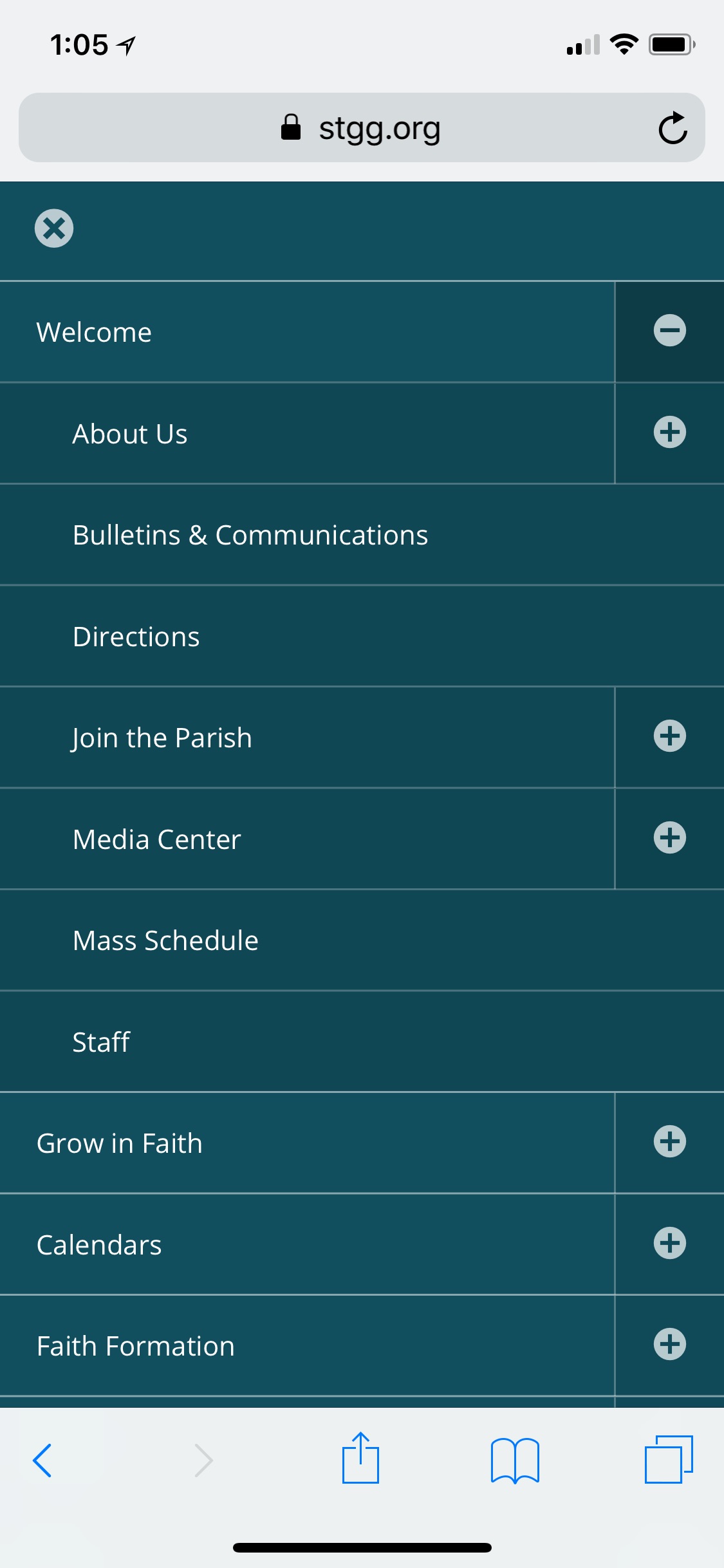
Task: Open the Staff page
Action: pos(101,1042)
